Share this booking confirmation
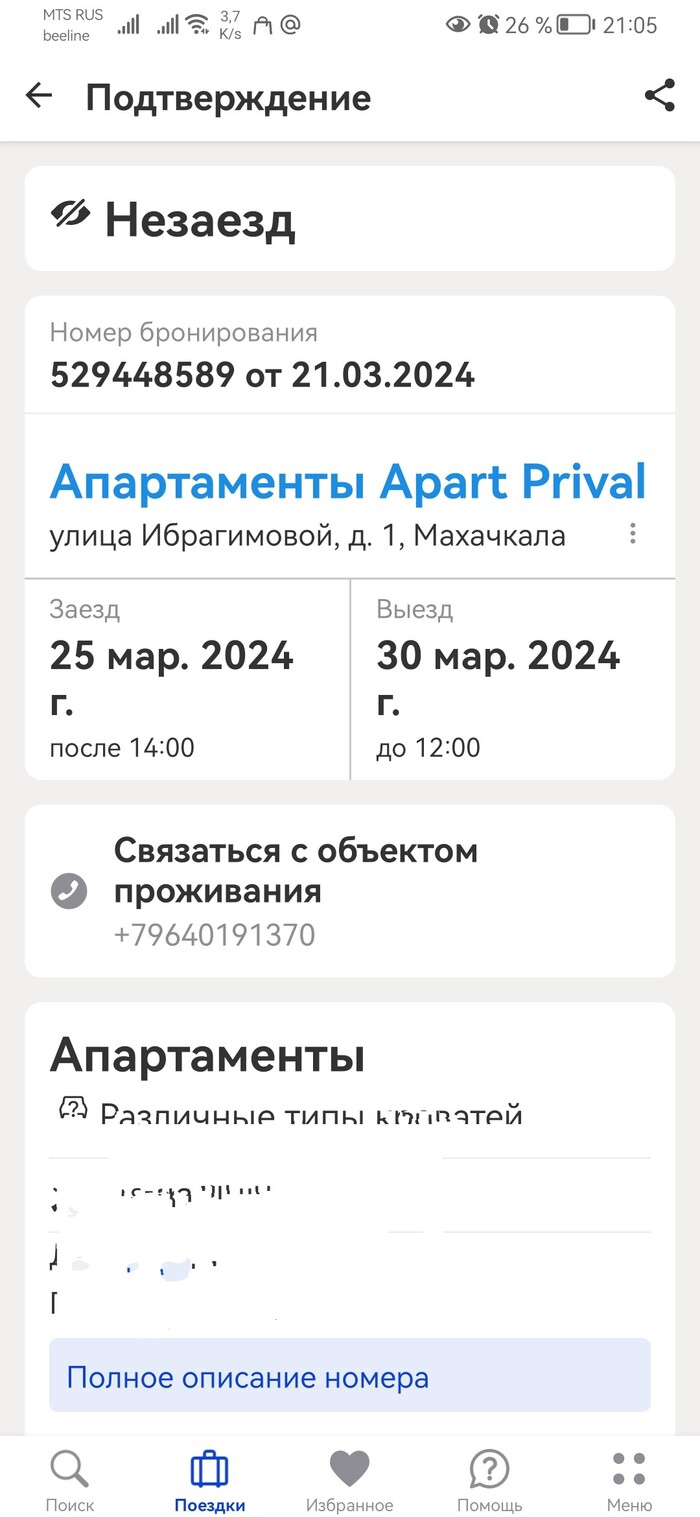The height and width of the screenshot is (1517, 700). [x=659, y=96]
